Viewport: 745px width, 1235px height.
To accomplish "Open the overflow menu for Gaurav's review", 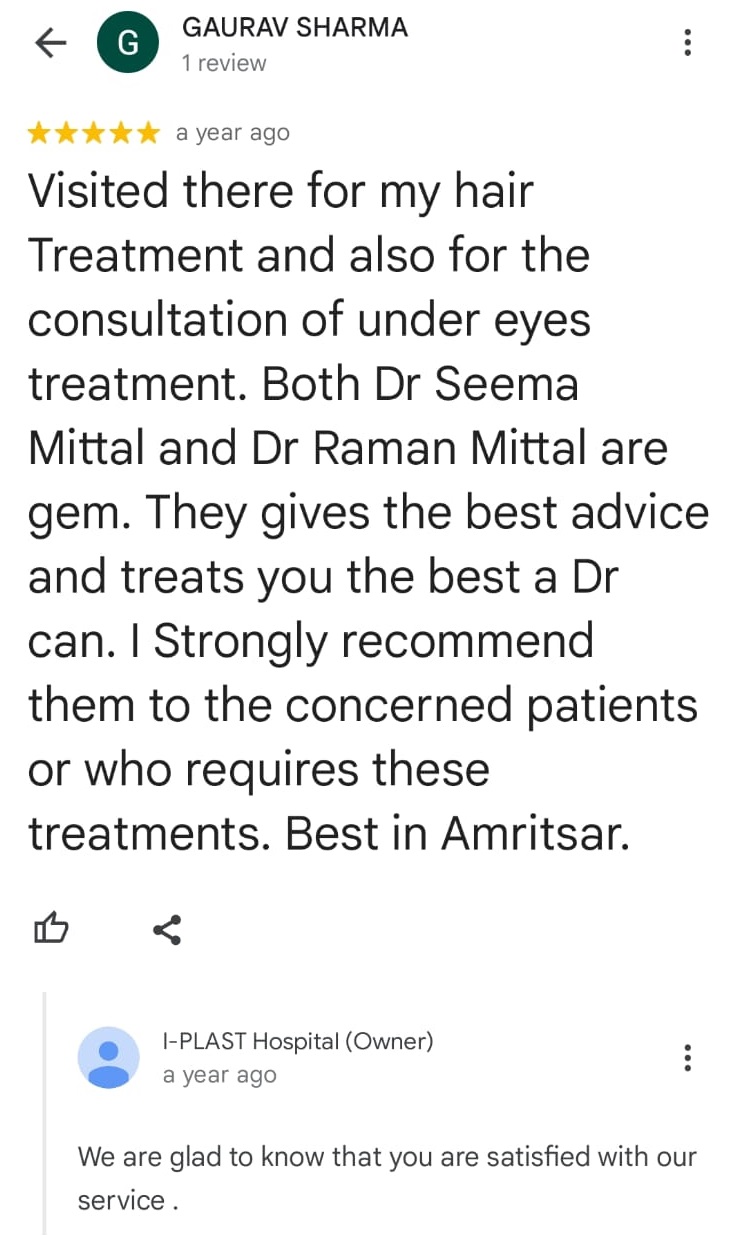I will click(687, 43).
